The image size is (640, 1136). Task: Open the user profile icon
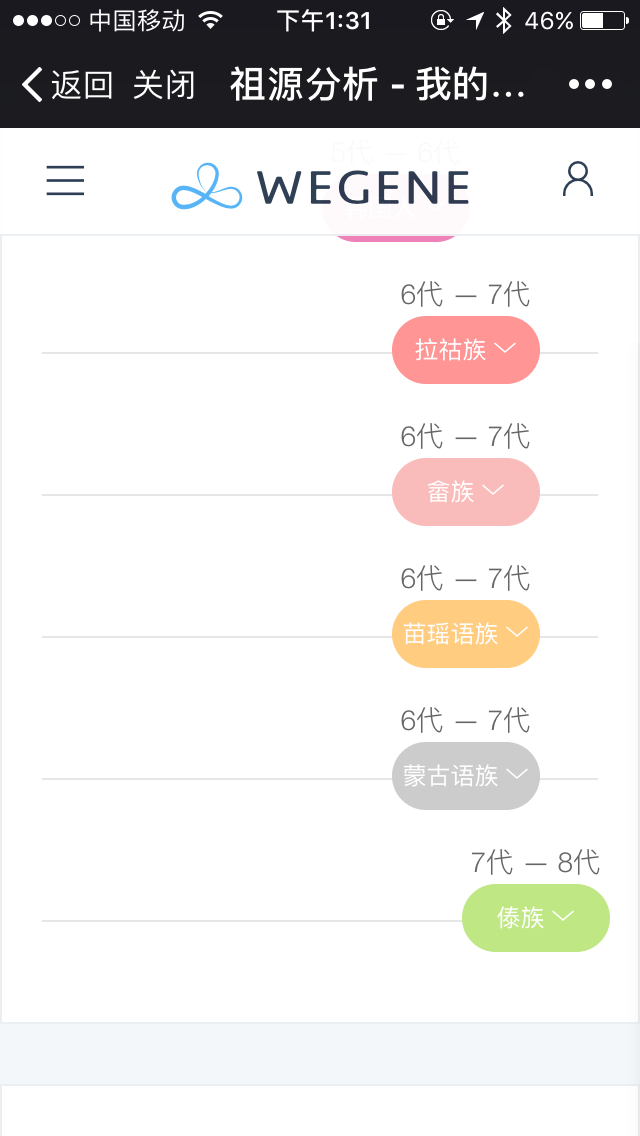coord(578,179)
